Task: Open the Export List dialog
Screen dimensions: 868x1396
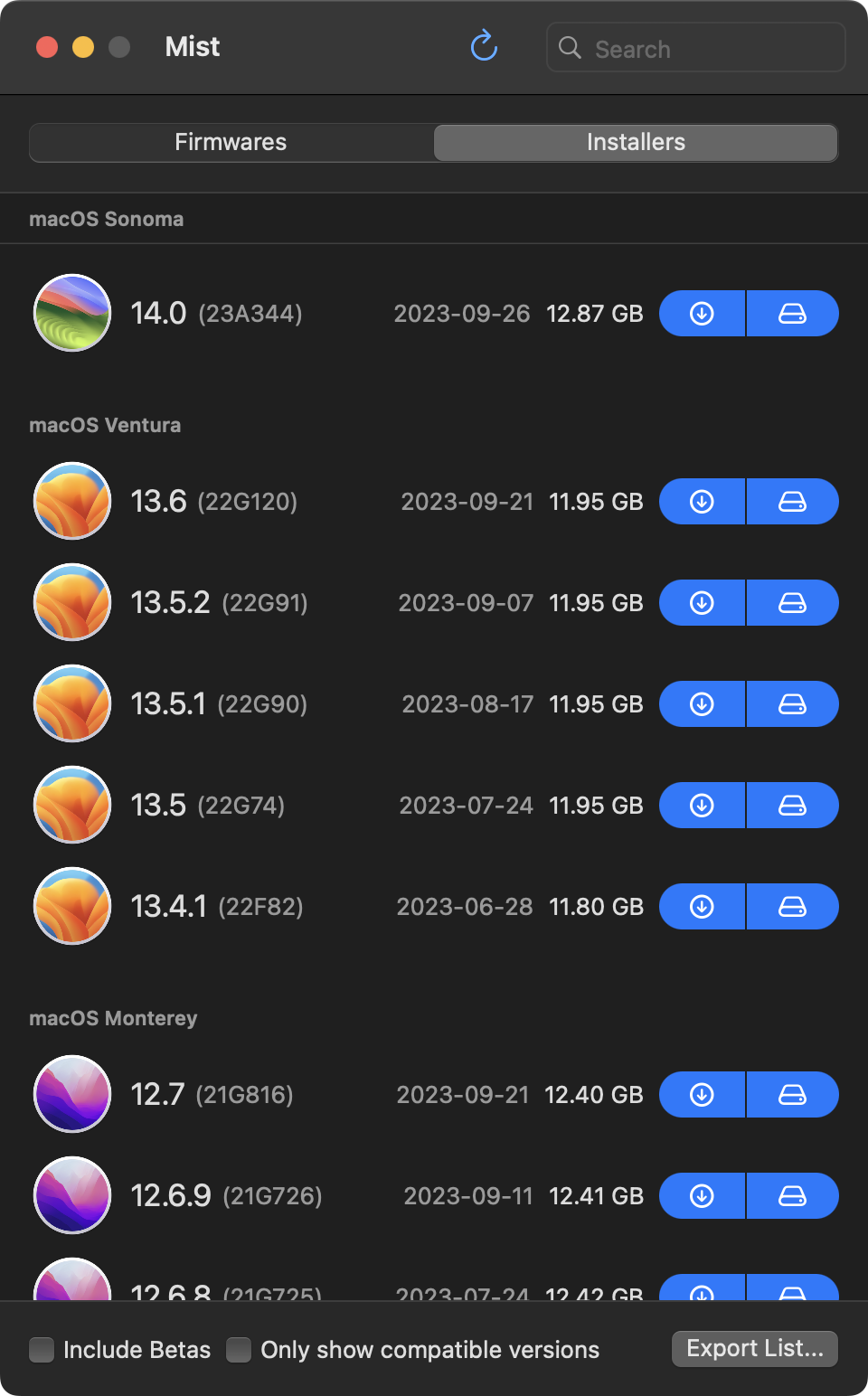Action: click(754, 1349)
